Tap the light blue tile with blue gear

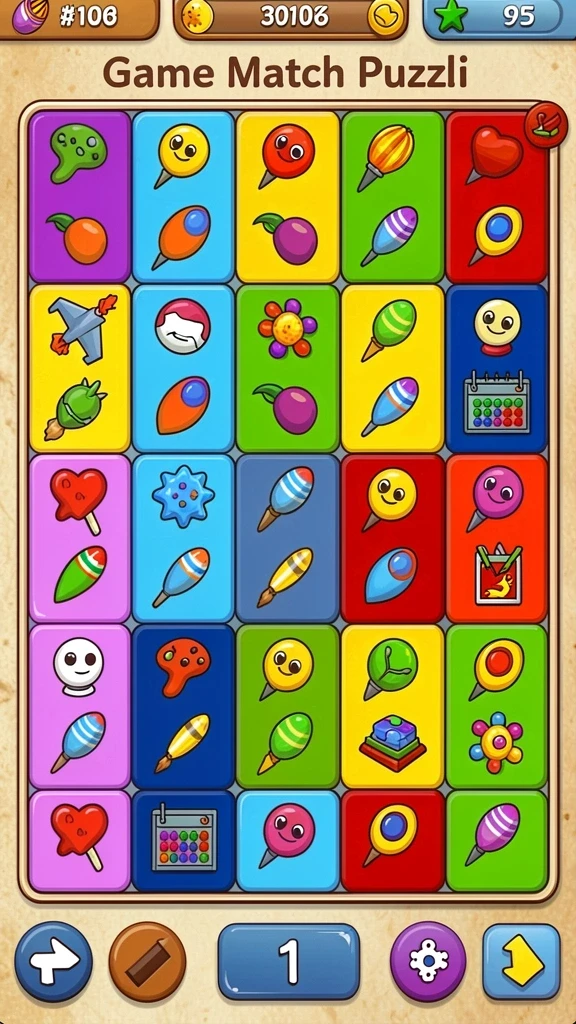coord(183,538)
